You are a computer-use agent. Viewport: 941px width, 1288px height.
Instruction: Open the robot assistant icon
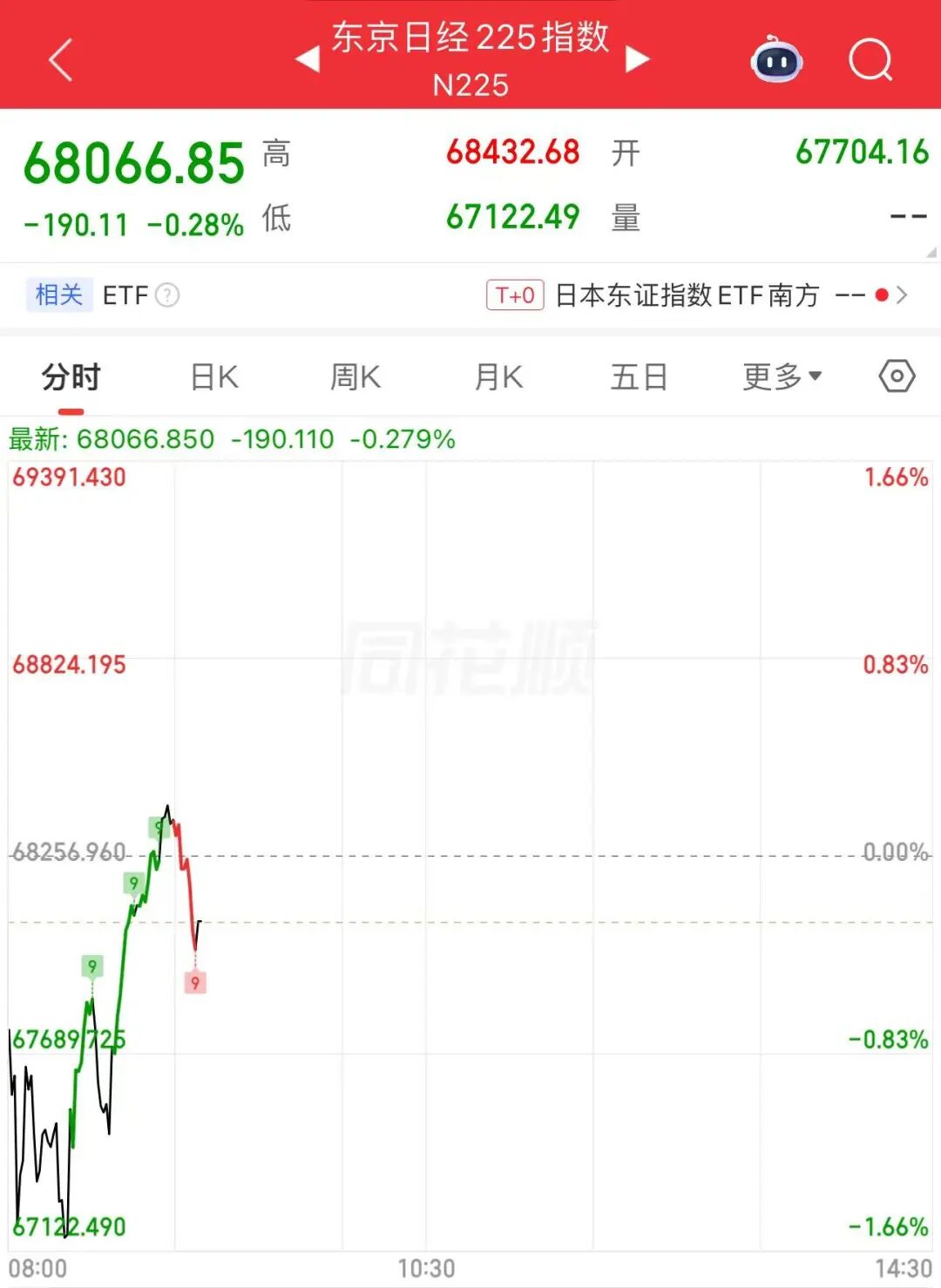tap(776, 59)
